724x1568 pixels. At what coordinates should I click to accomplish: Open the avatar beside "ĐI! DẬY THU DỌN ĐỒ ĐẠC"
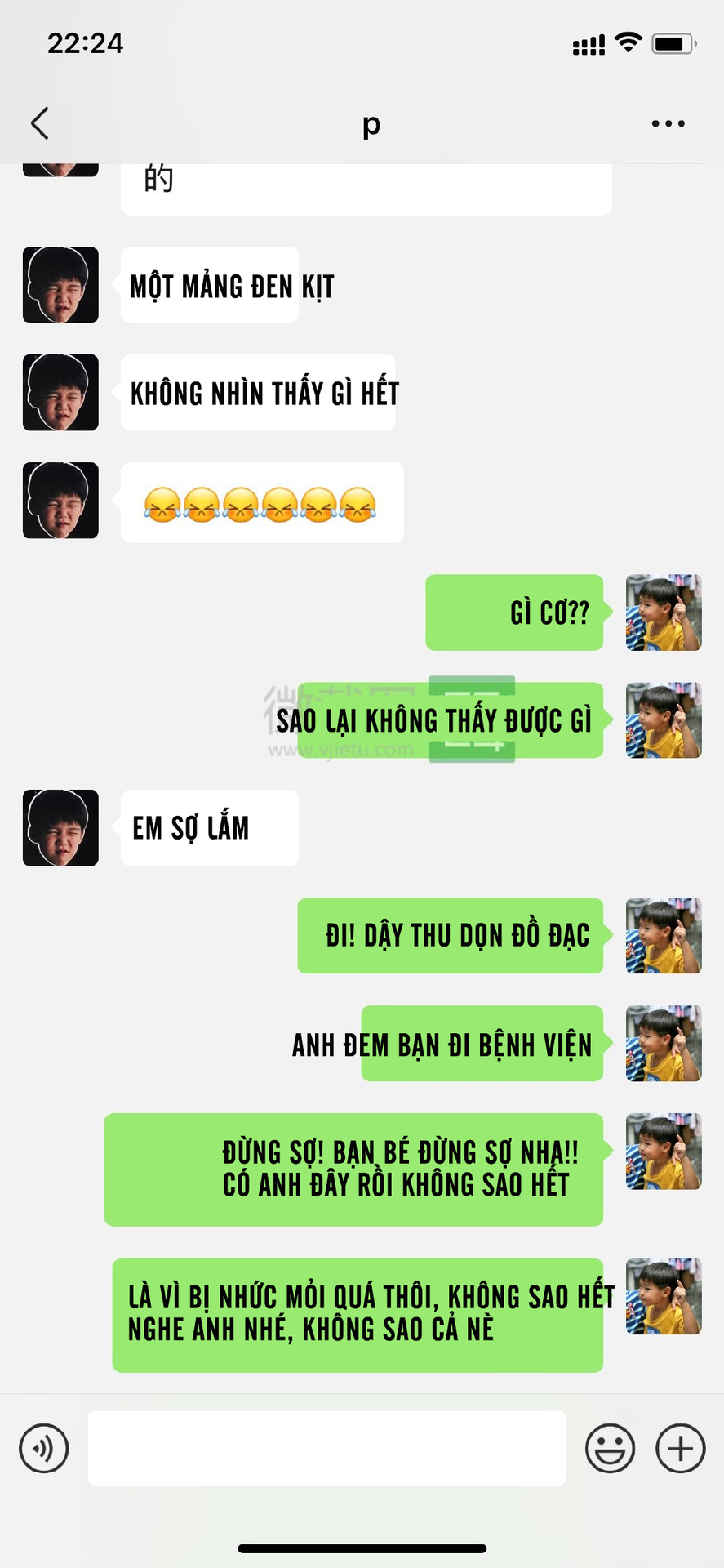[664, 935]
